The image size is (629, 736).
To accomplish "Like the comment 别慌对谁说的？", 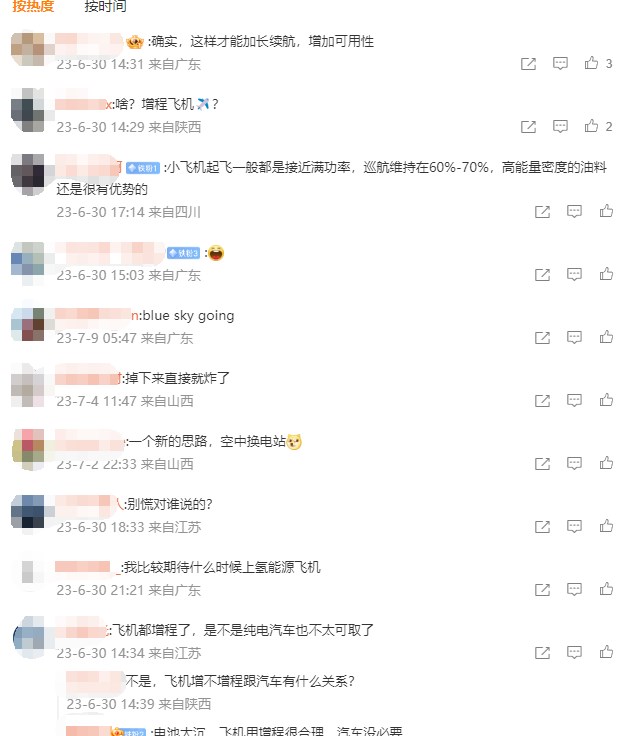I will (x=606, y=527).
